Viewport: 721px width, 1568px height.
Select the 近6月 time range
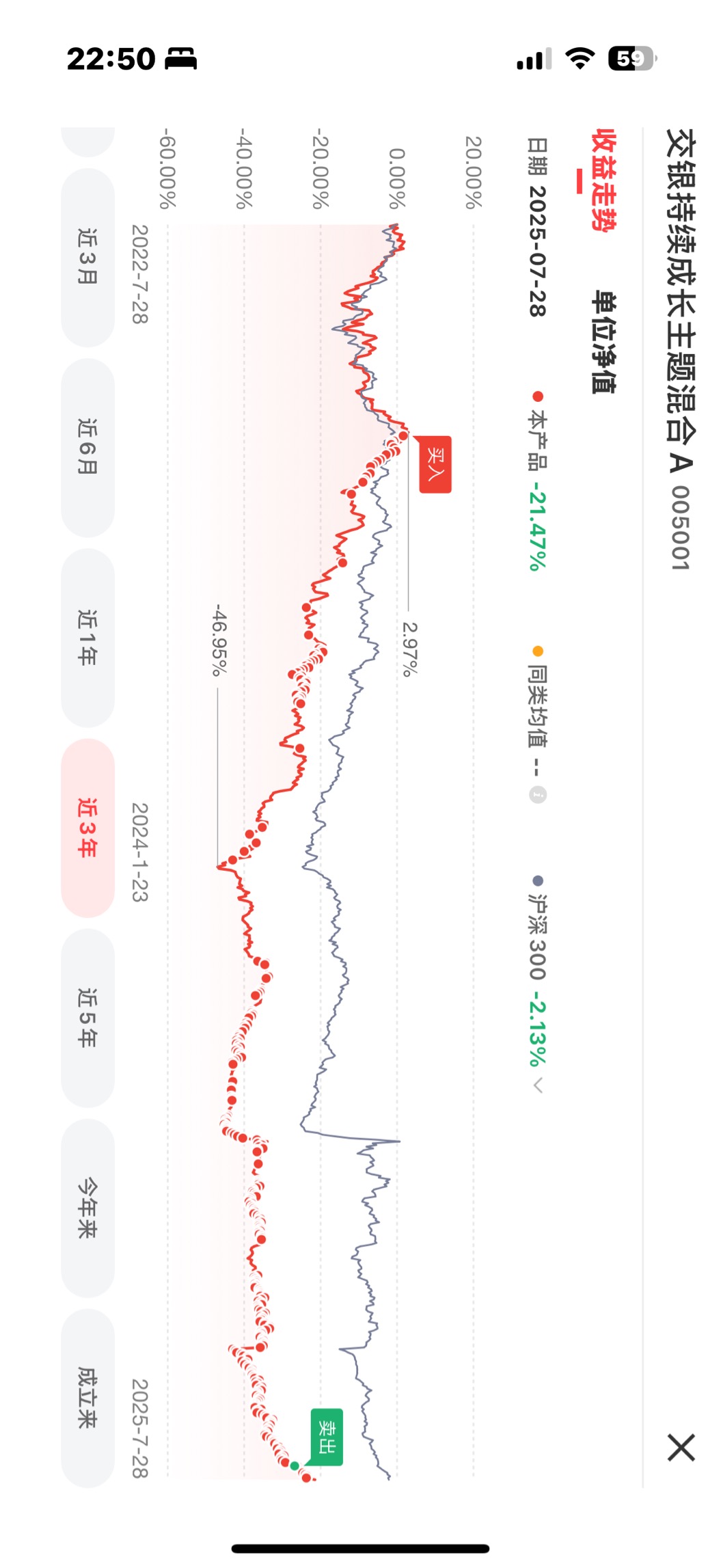pos(87,448)
